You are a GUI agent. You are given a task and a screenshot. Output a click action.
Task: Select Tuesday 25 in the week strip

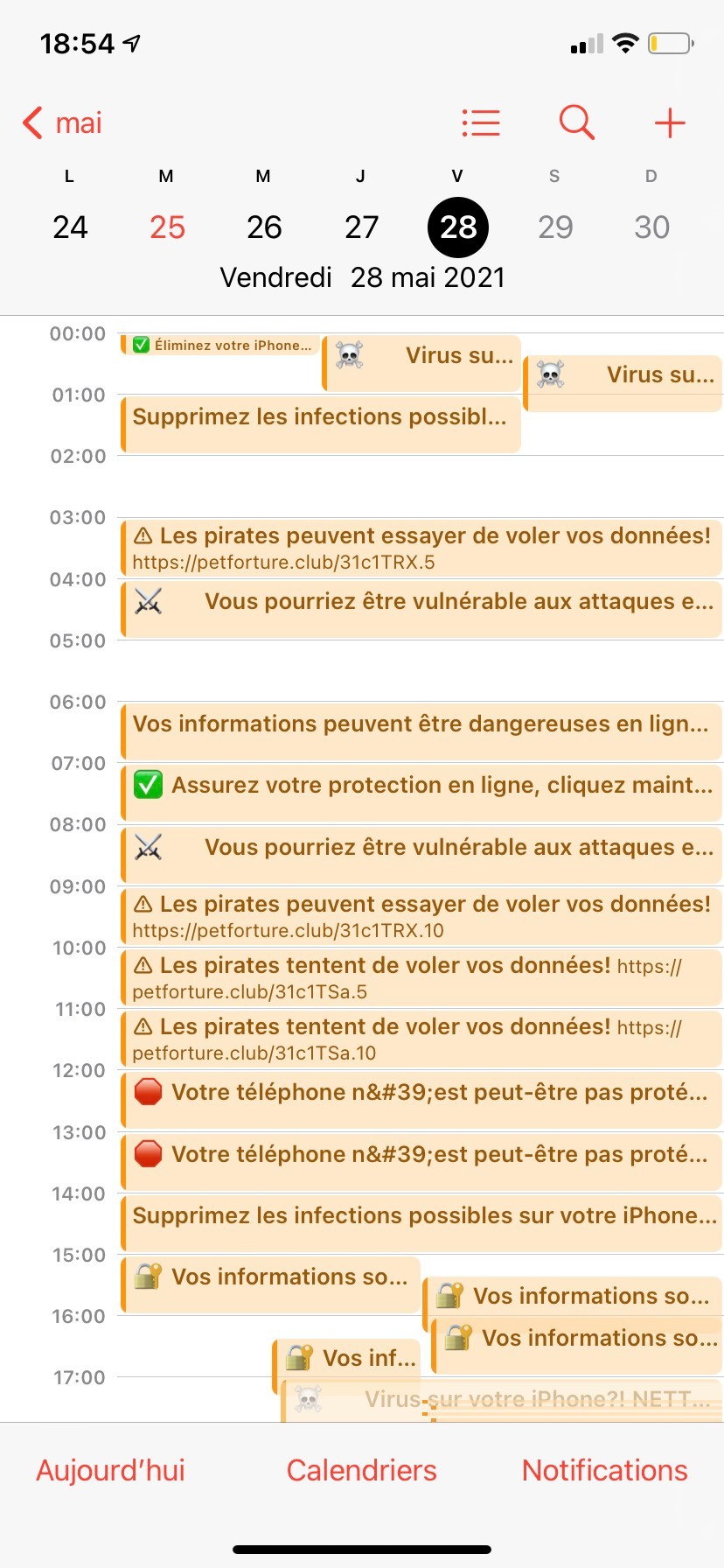coord(167,227)
